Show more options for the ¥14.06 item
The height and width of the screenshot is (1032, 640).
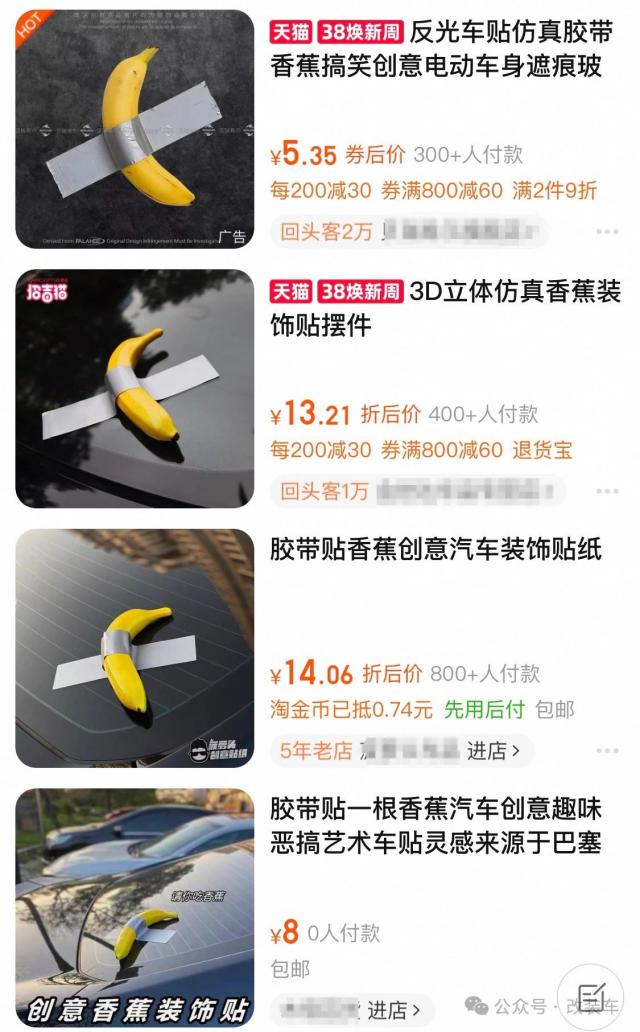607,750
